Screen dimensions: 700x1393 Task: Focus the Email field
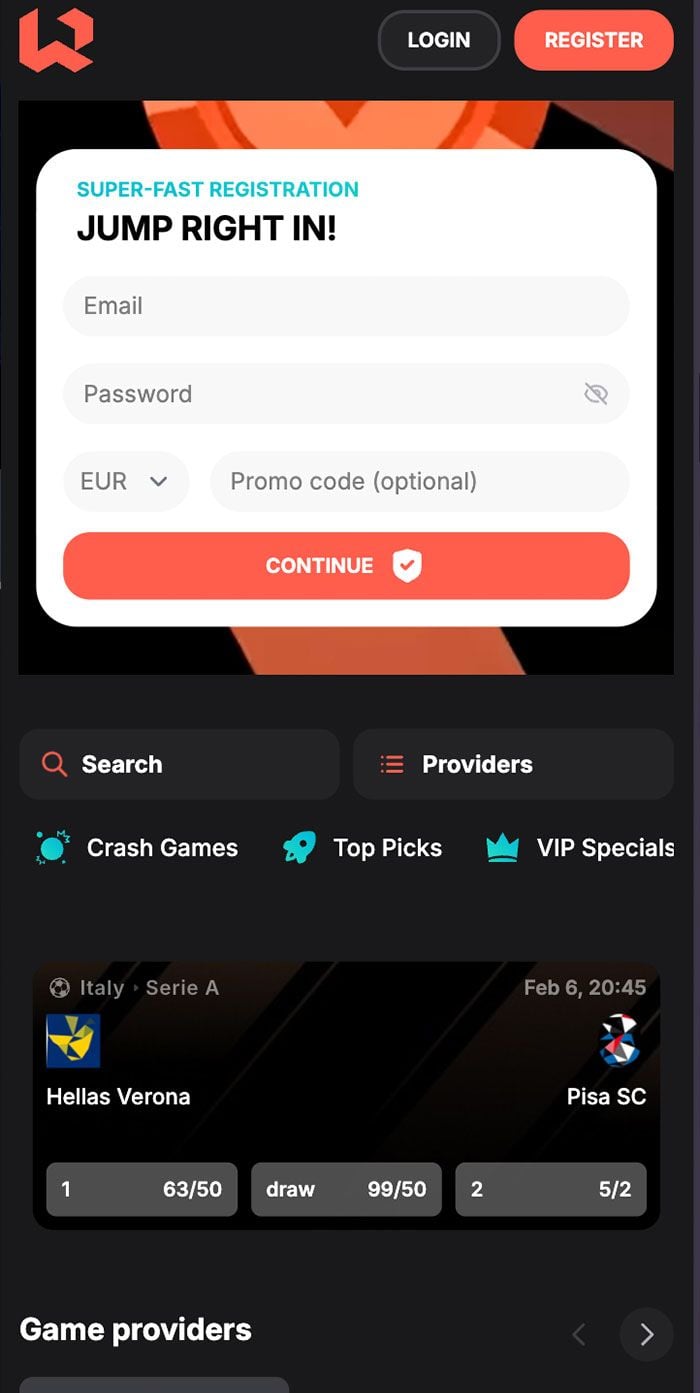[x=345, y=306]
